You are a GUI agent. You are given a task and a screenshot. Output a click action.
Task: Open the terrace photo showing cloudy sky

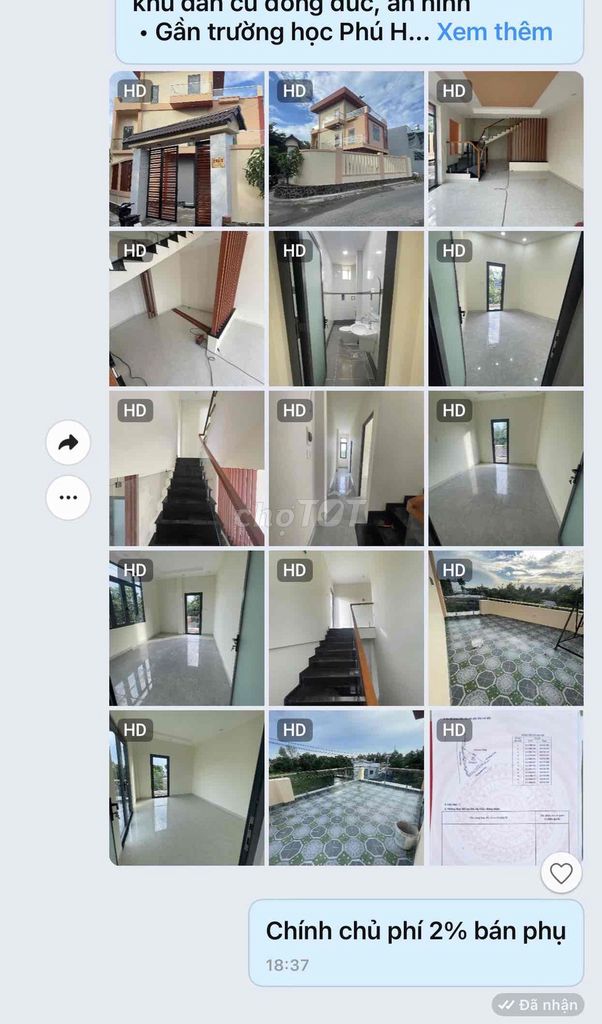[x=506, y=628]
